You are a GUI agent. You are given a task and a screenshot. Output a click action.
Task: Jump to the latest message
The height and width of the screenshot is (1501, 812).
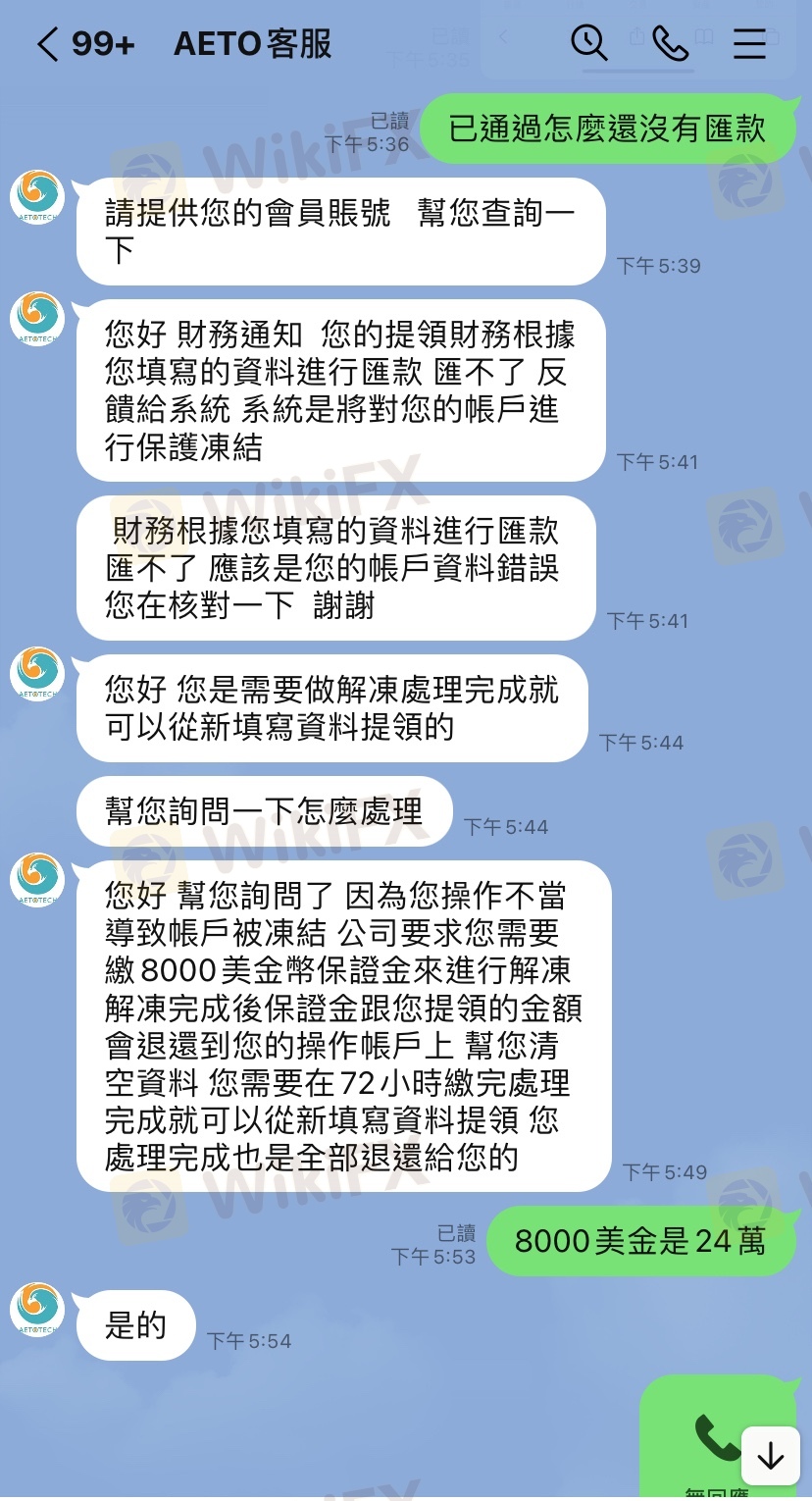click(x=771, y=1456)
